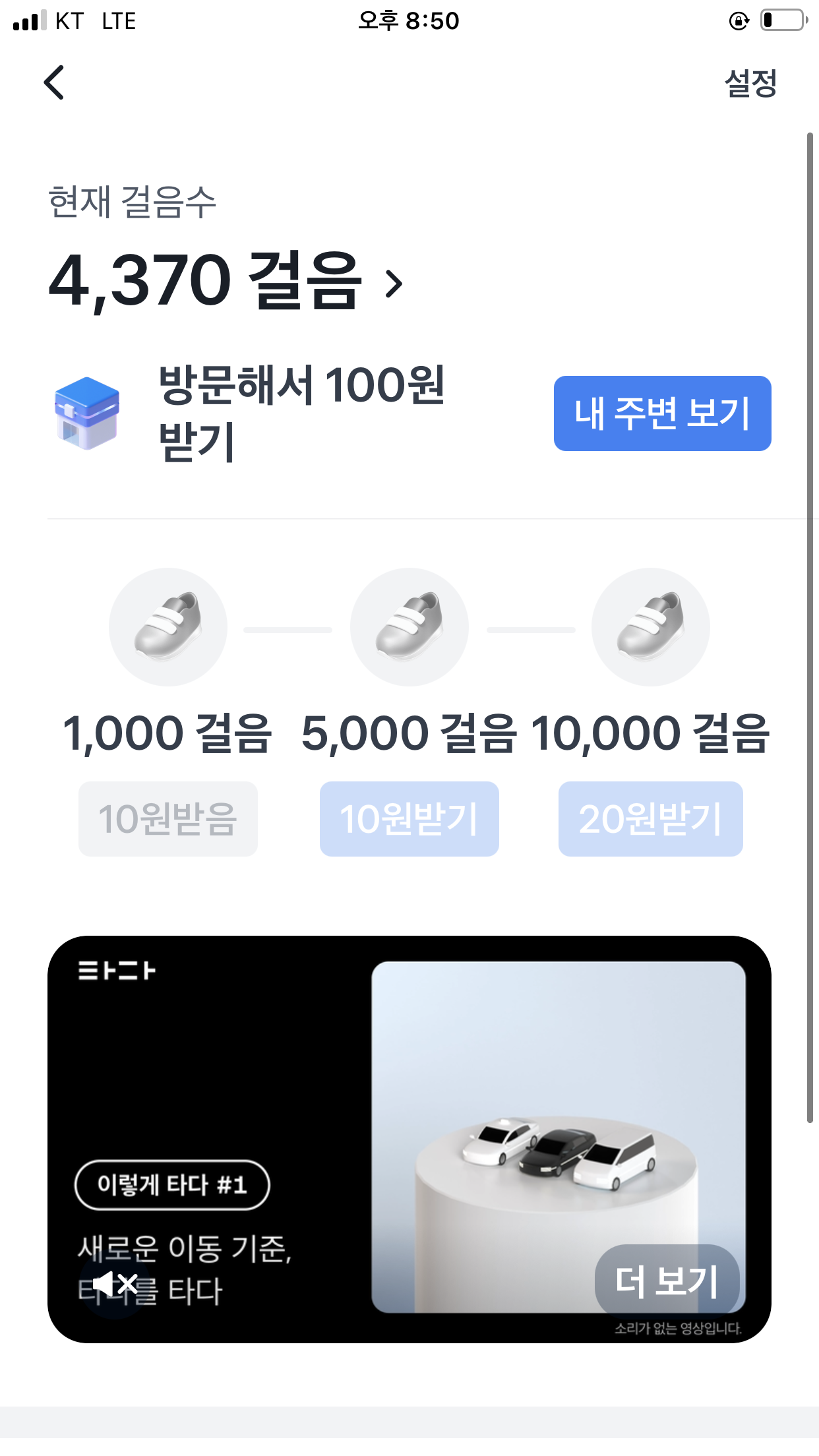This screenshot has height=1456, width=819.
Task: Tap the 10원받음 button under 1,000 걸음
Action: point(167,819)
